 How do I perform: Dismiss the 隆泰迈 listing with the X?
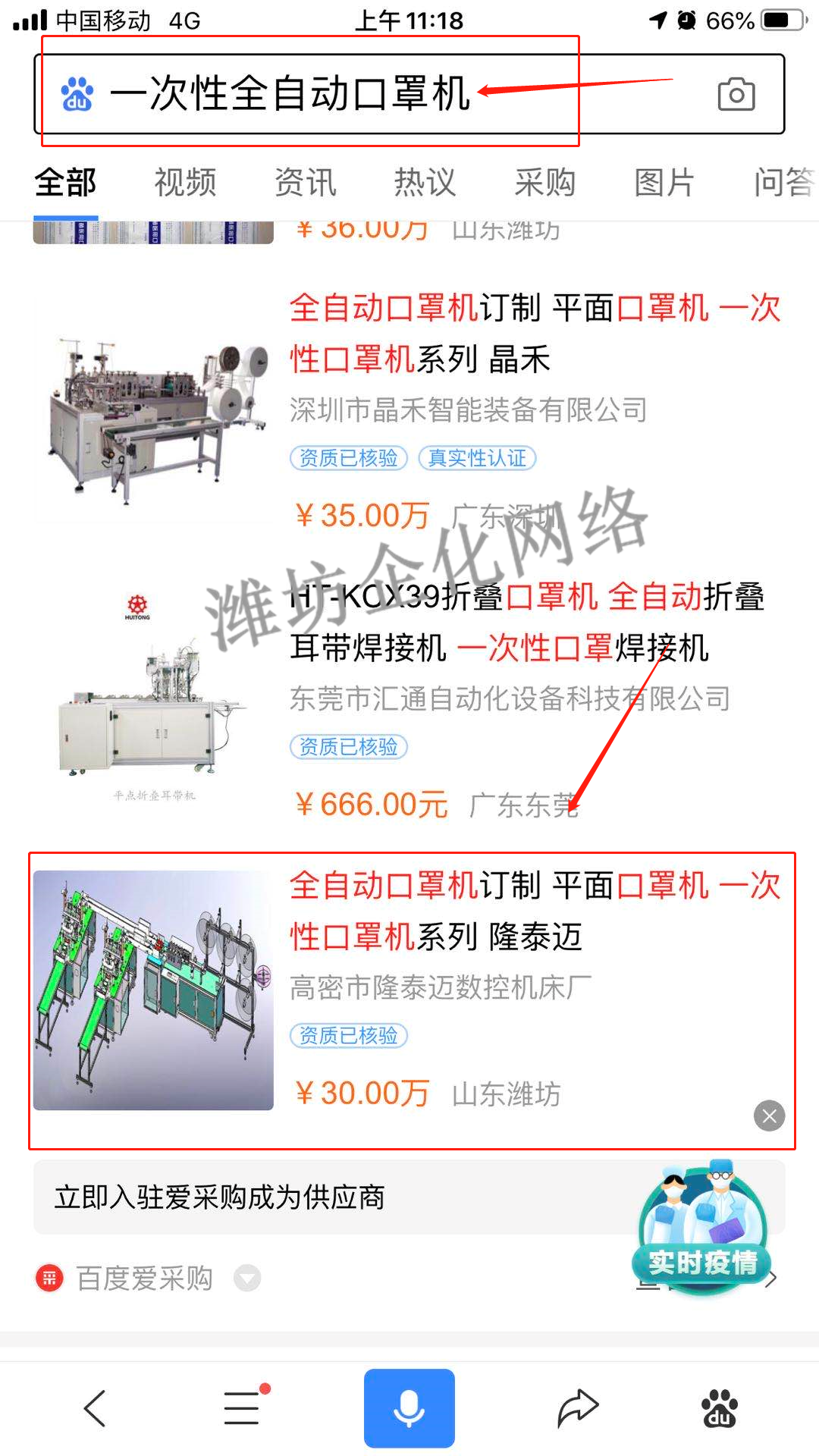point(769,1116)
